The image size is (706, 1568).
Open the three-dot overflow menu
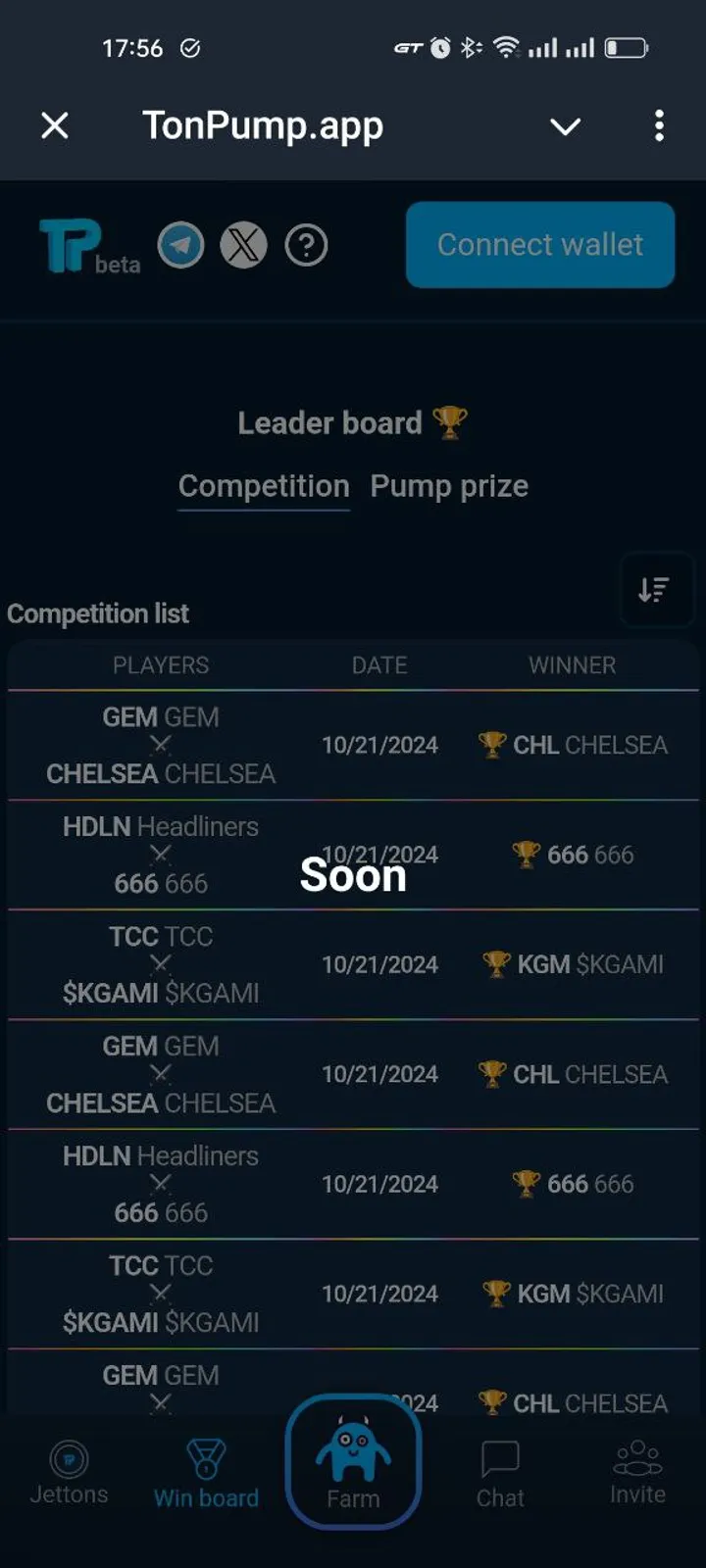pos(659,125)
